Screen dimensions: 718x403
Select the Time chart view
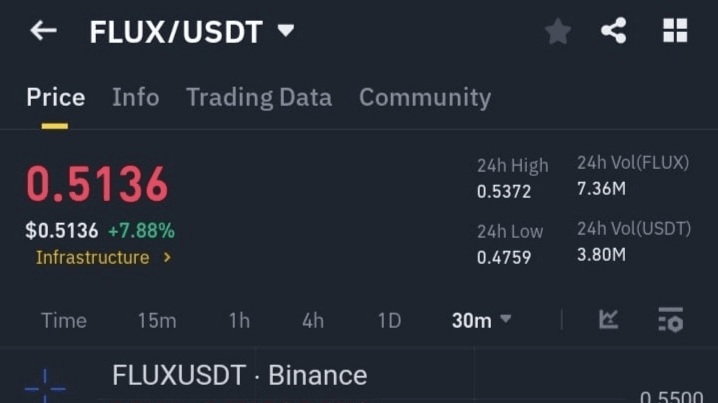[x=63, y=320]
